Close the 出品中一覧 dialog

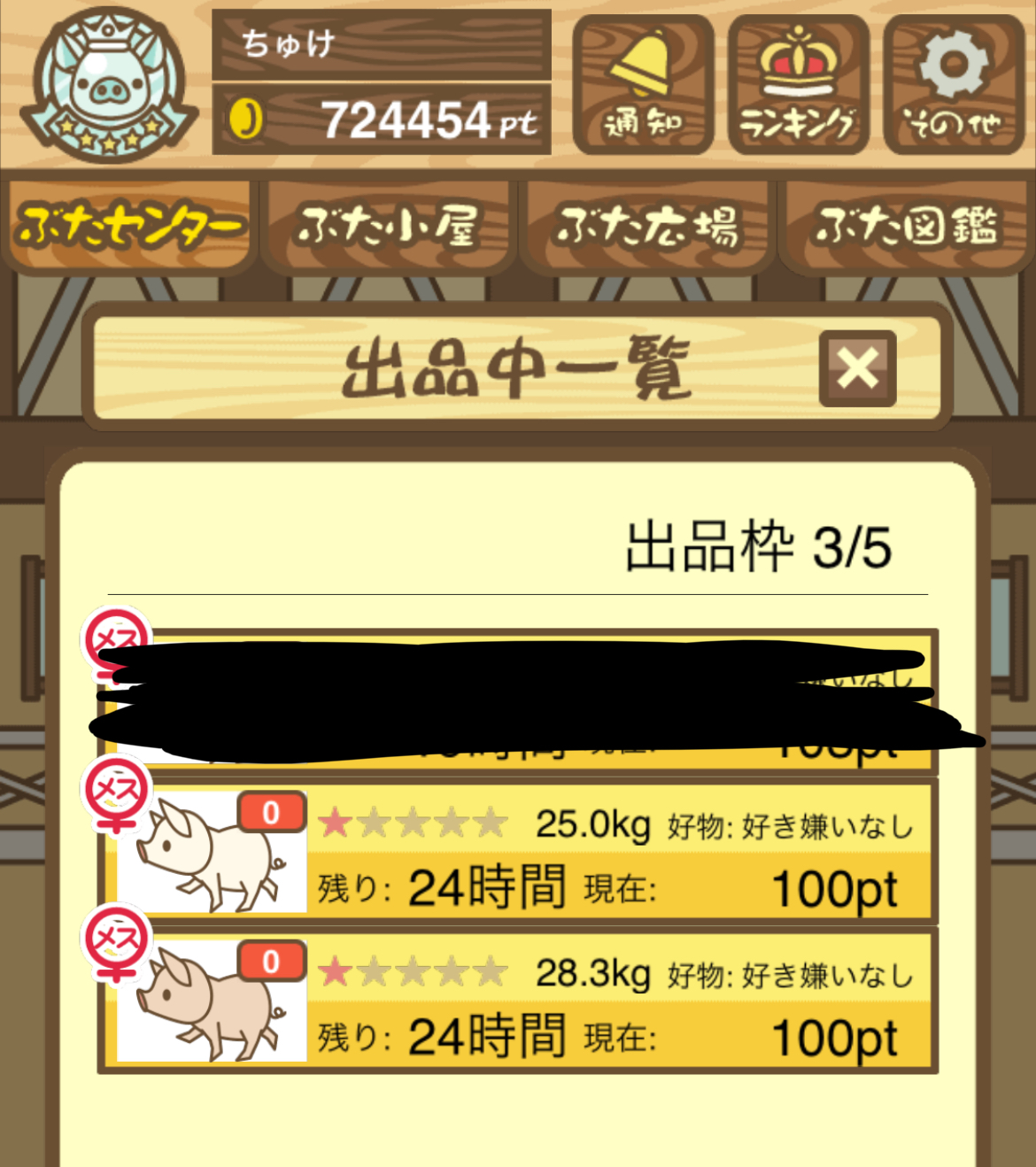[857, 368]
